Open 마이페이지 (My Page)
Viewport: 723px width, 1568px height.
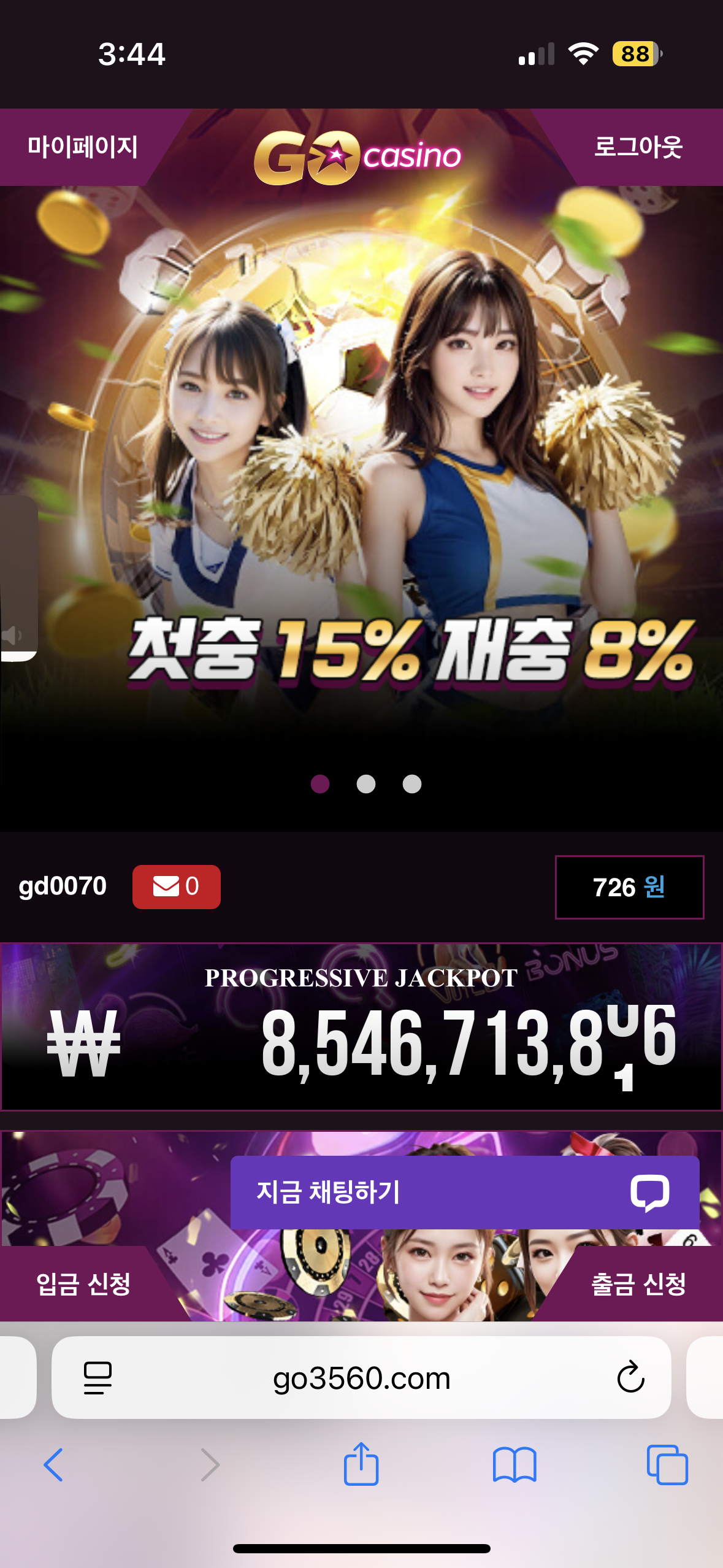82,148
